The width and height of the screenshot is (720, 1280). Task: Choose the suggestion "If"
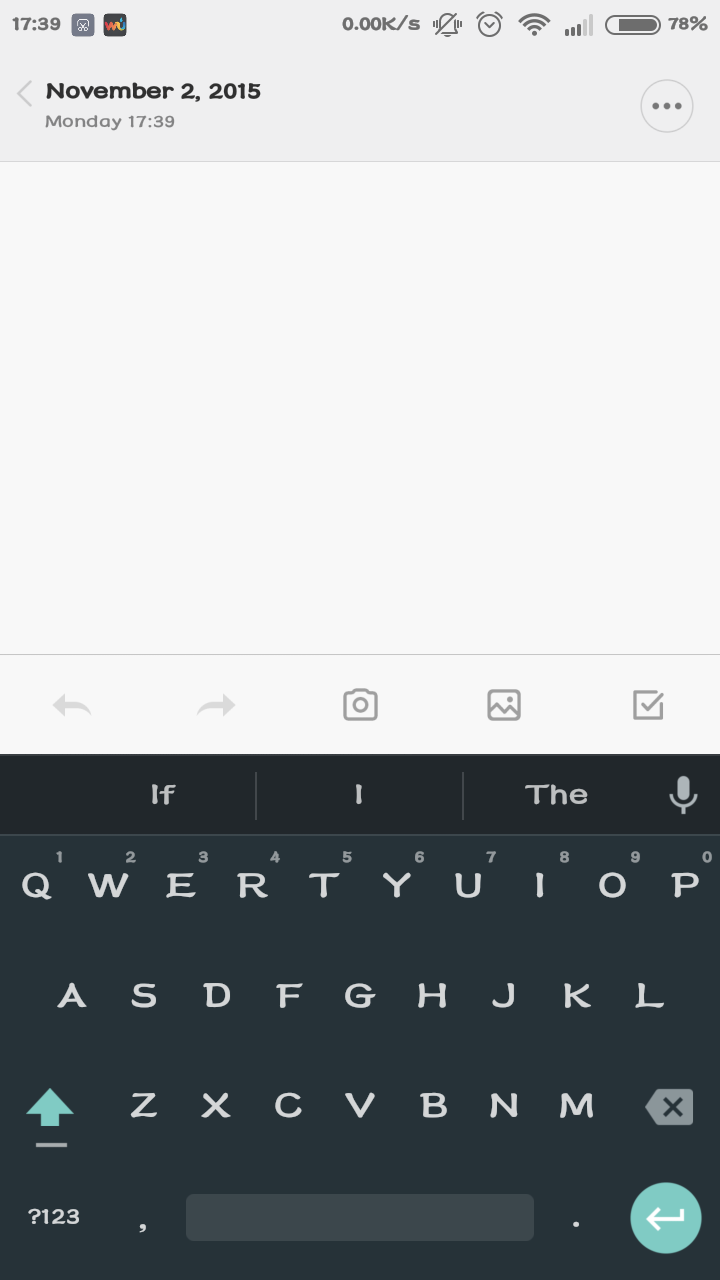coord(162,795)
